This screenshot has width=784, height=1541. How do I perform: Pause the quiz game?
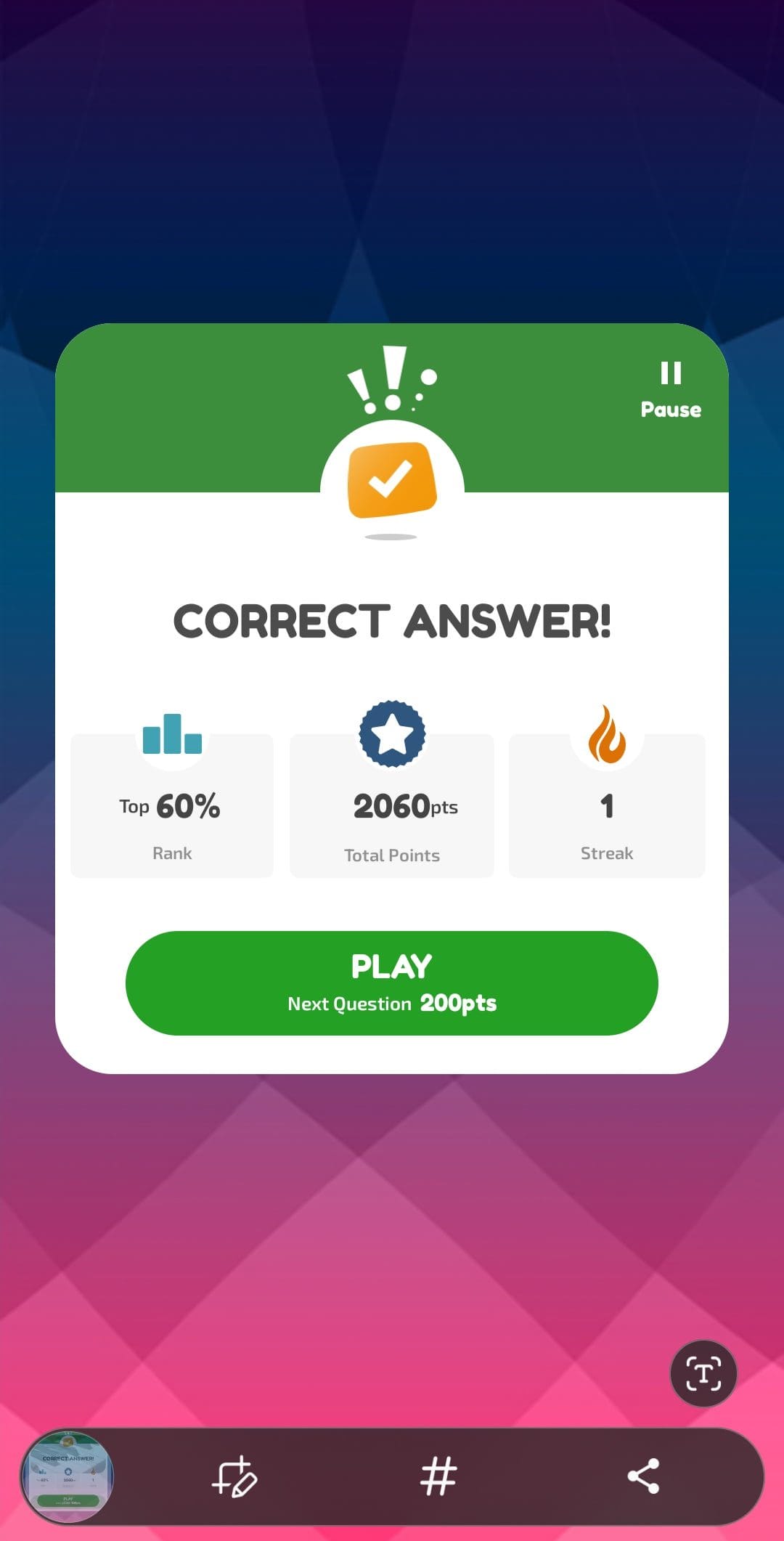pos(671,391)
